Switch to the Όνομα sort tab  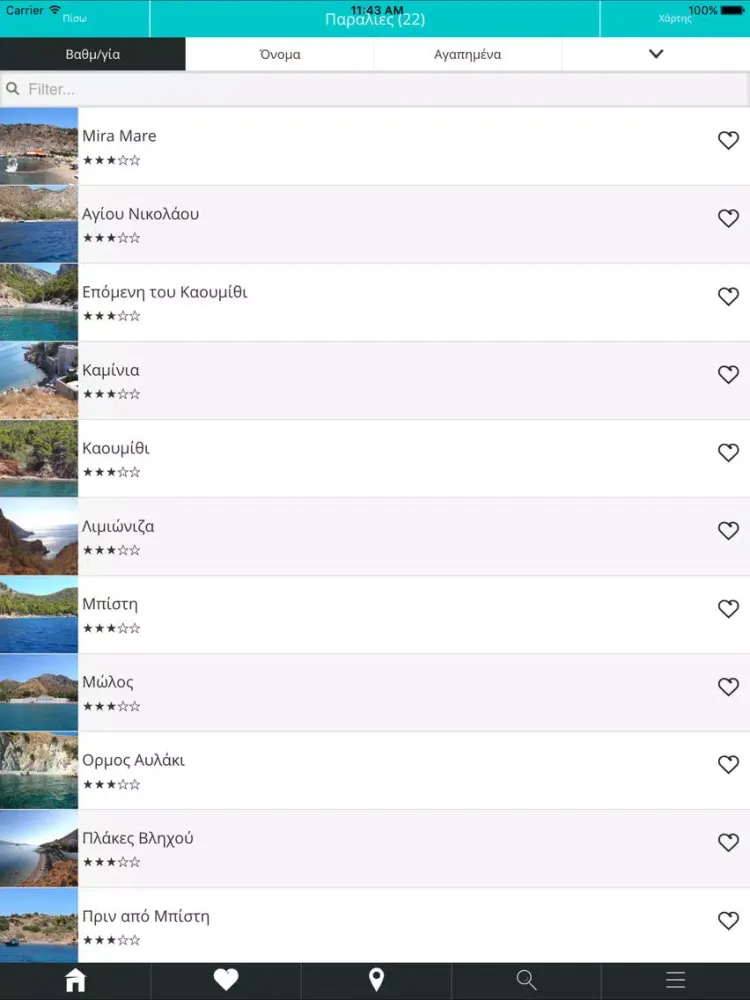pyautogui.click(x=280, y=54)
